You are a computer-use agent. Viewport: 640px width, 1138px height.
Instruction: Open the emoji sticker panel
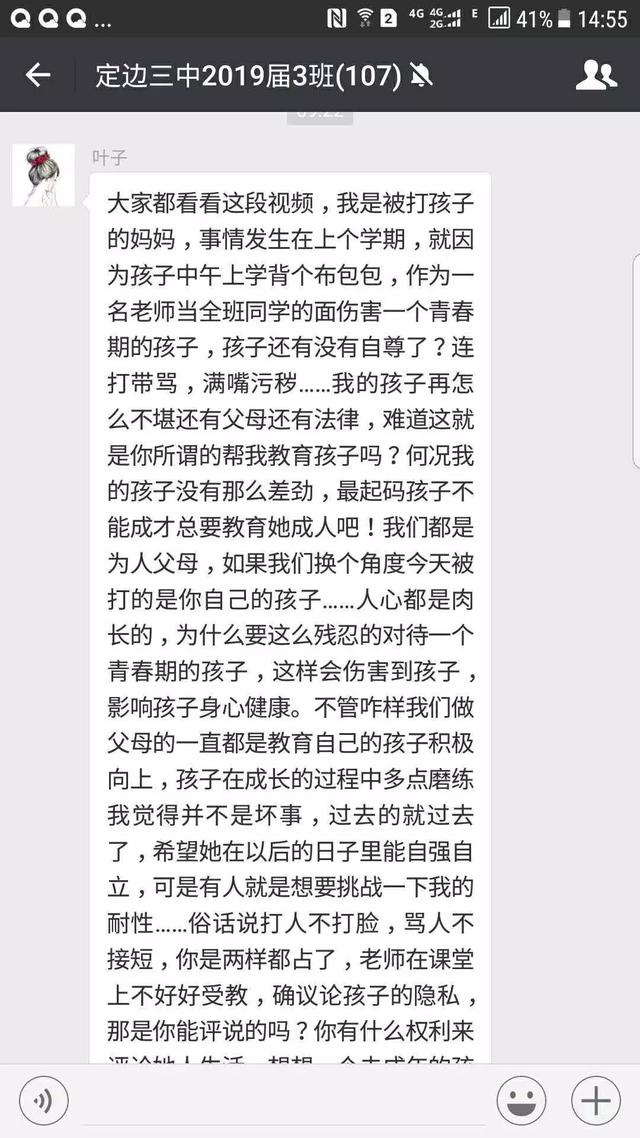click(521, 1101)
